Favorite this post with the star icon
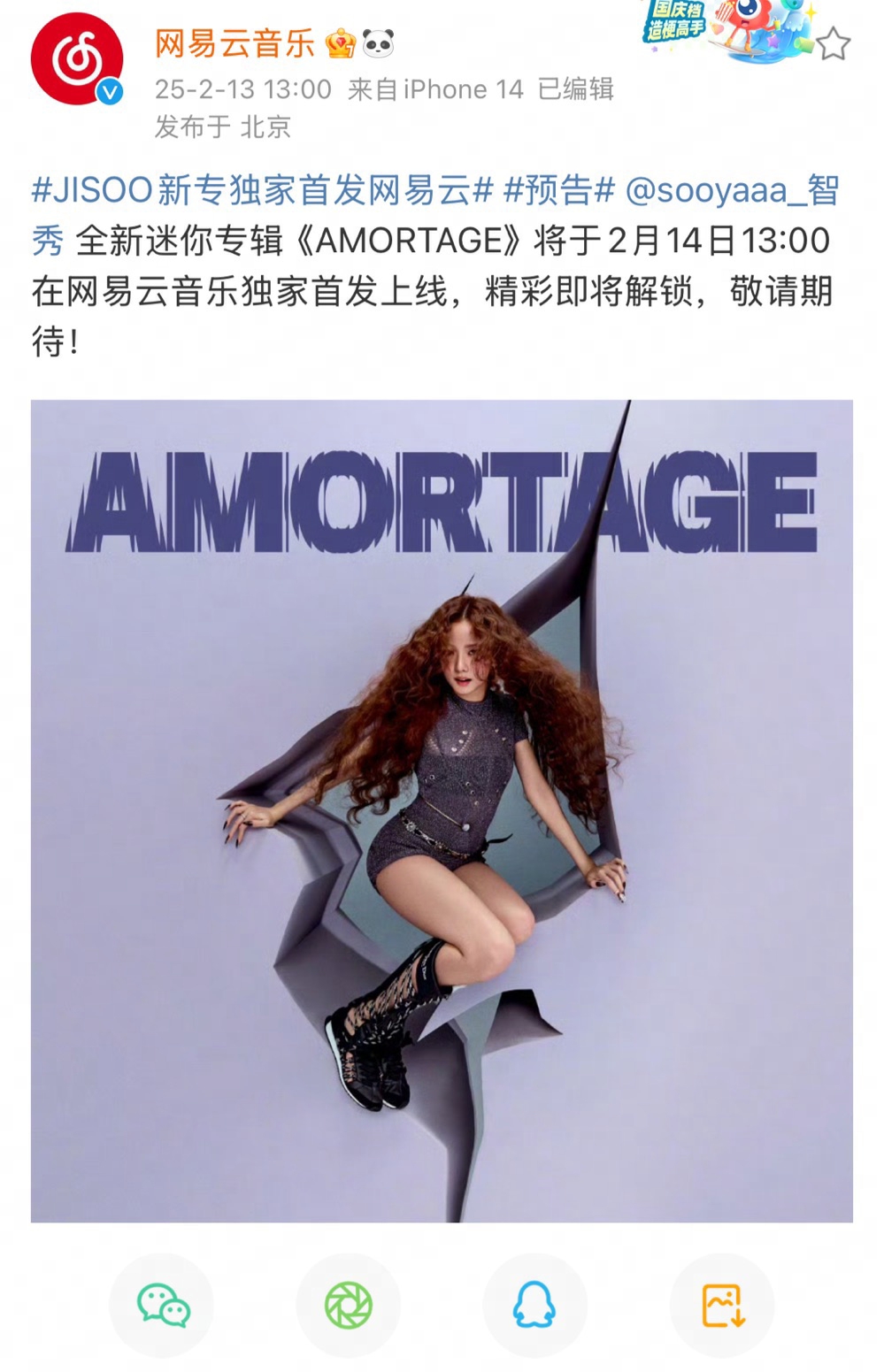Image resolution: width=884 pixels, height=1372 pixels. click(833, 44)
